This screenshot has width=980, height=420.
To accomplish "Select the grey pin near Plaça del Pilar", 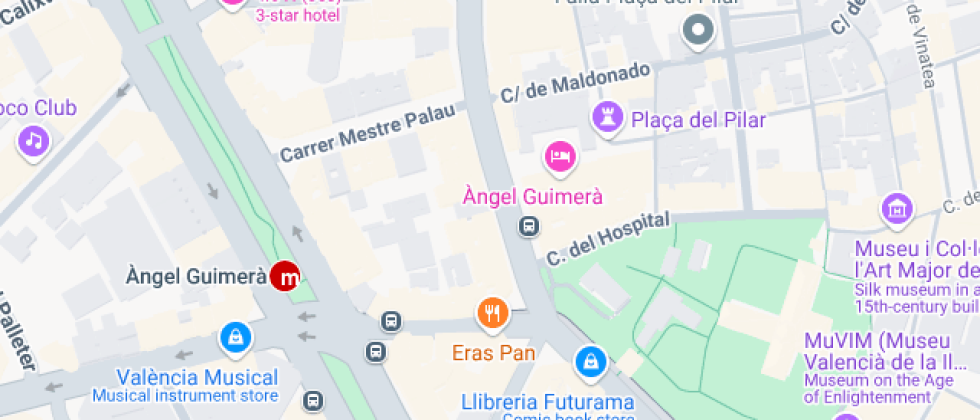I will click(698, 32).
